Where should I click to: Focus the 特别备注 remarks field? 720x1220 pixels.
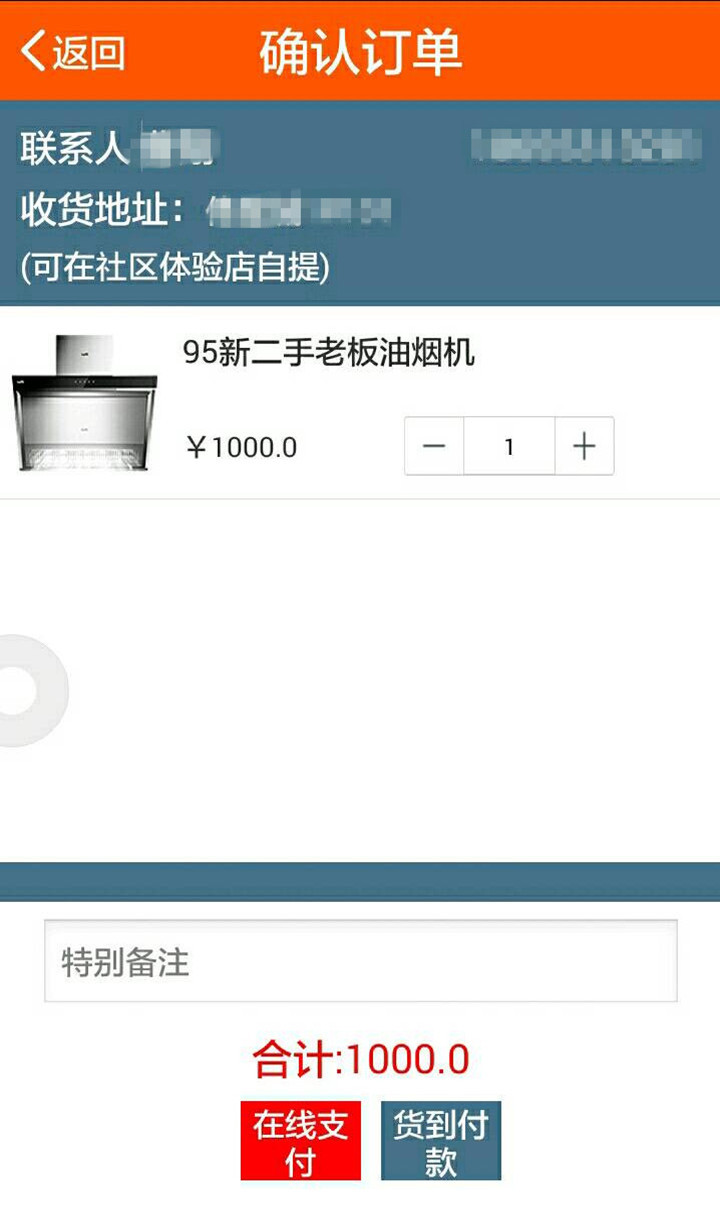point(360,962)
